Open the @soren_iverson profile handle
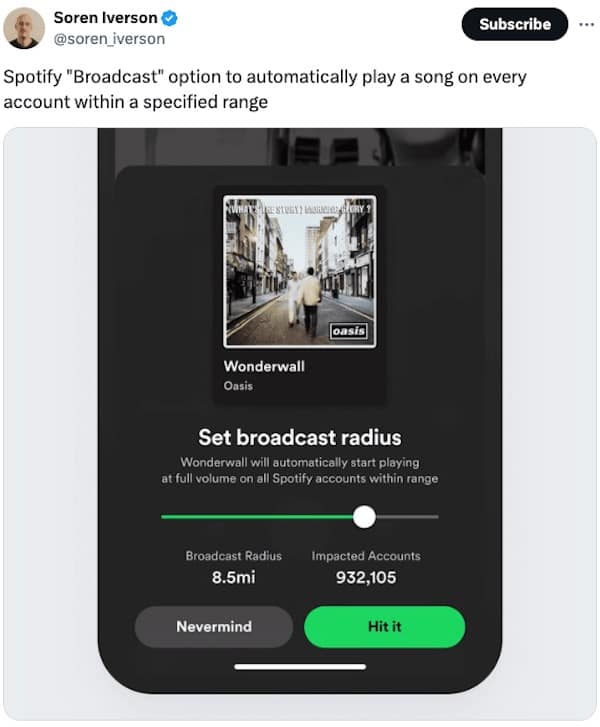The height and width of the screenshot is (727, 600). 109,38
